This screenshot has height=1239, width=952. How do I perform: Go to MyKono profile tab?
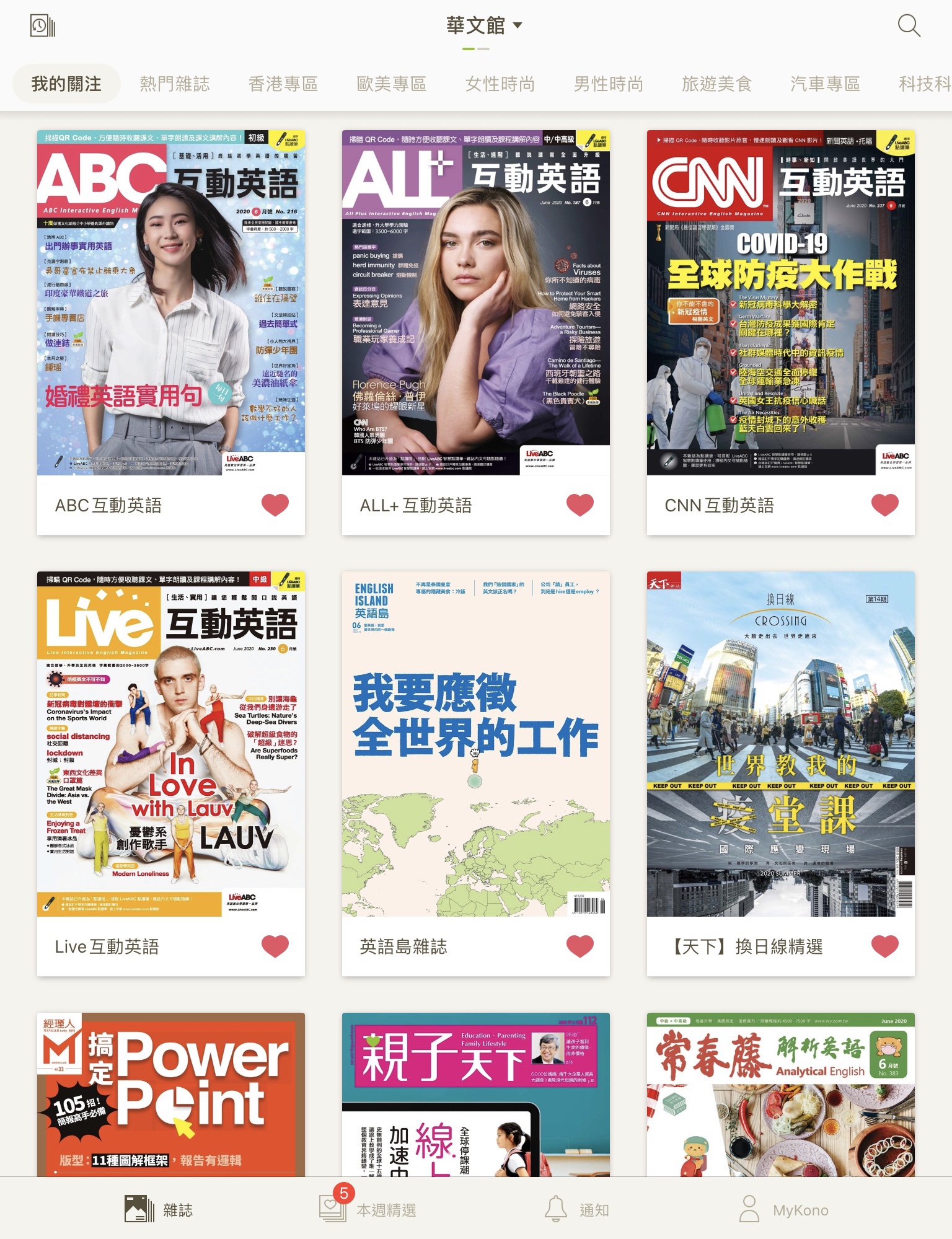click(783, 1209)
